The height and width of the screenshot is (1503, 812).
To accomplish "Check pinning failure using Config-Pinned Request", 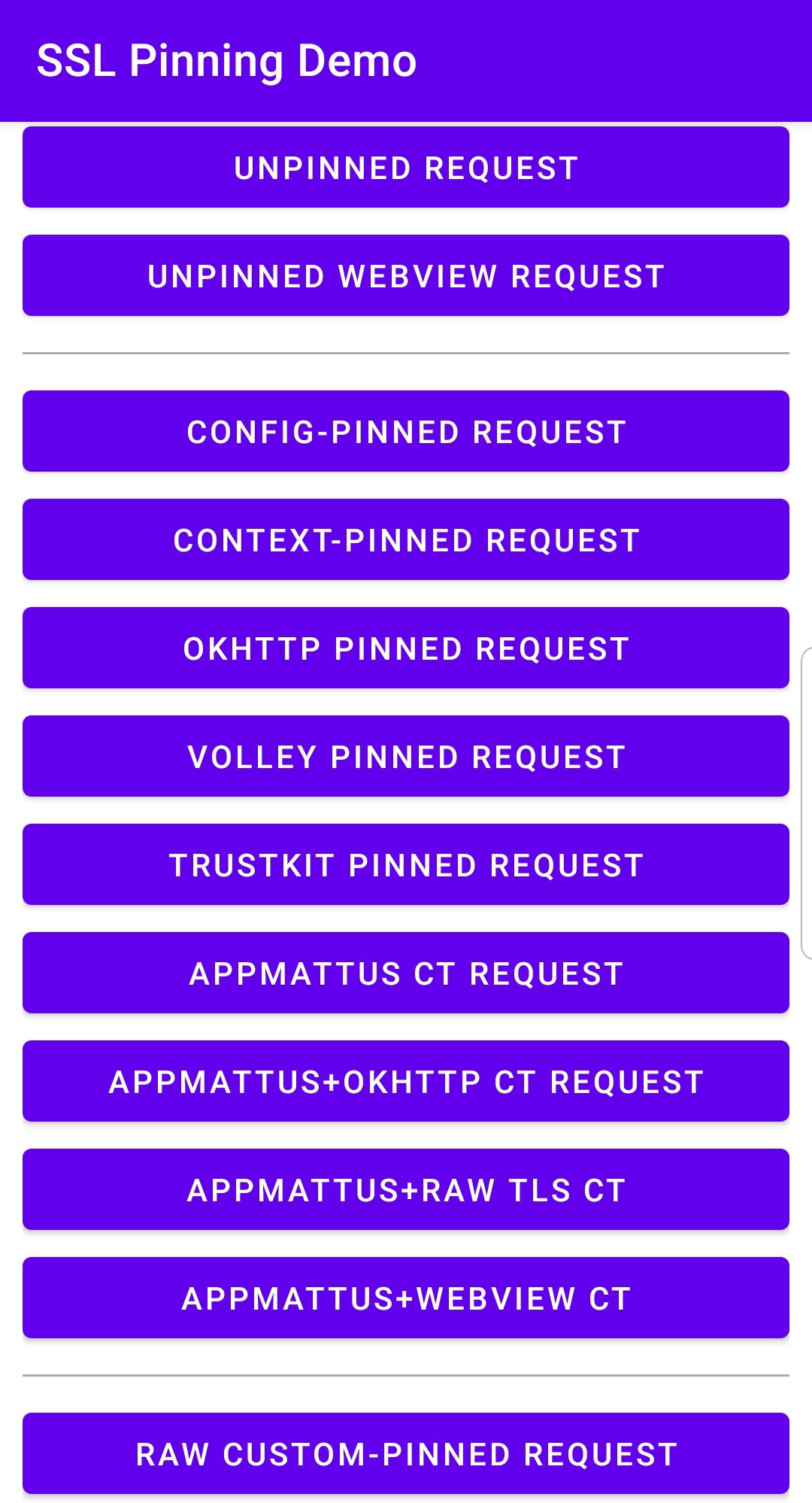I will pyautogui.click(x=406, y=431).
